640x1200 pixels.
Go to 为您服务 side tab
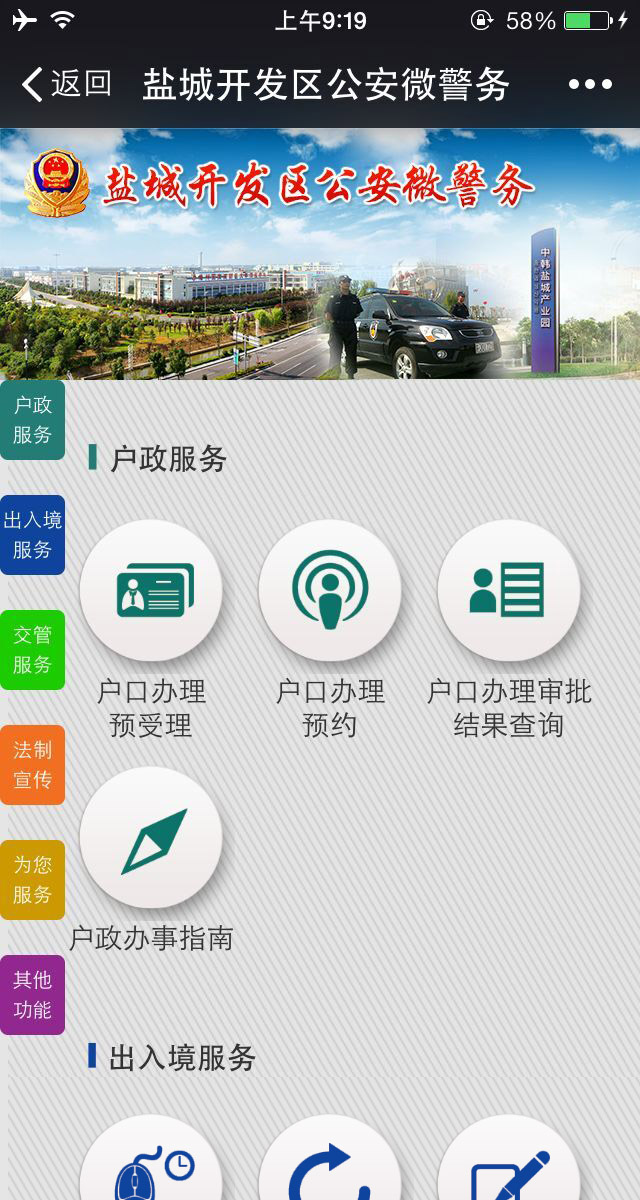(32, 880)
